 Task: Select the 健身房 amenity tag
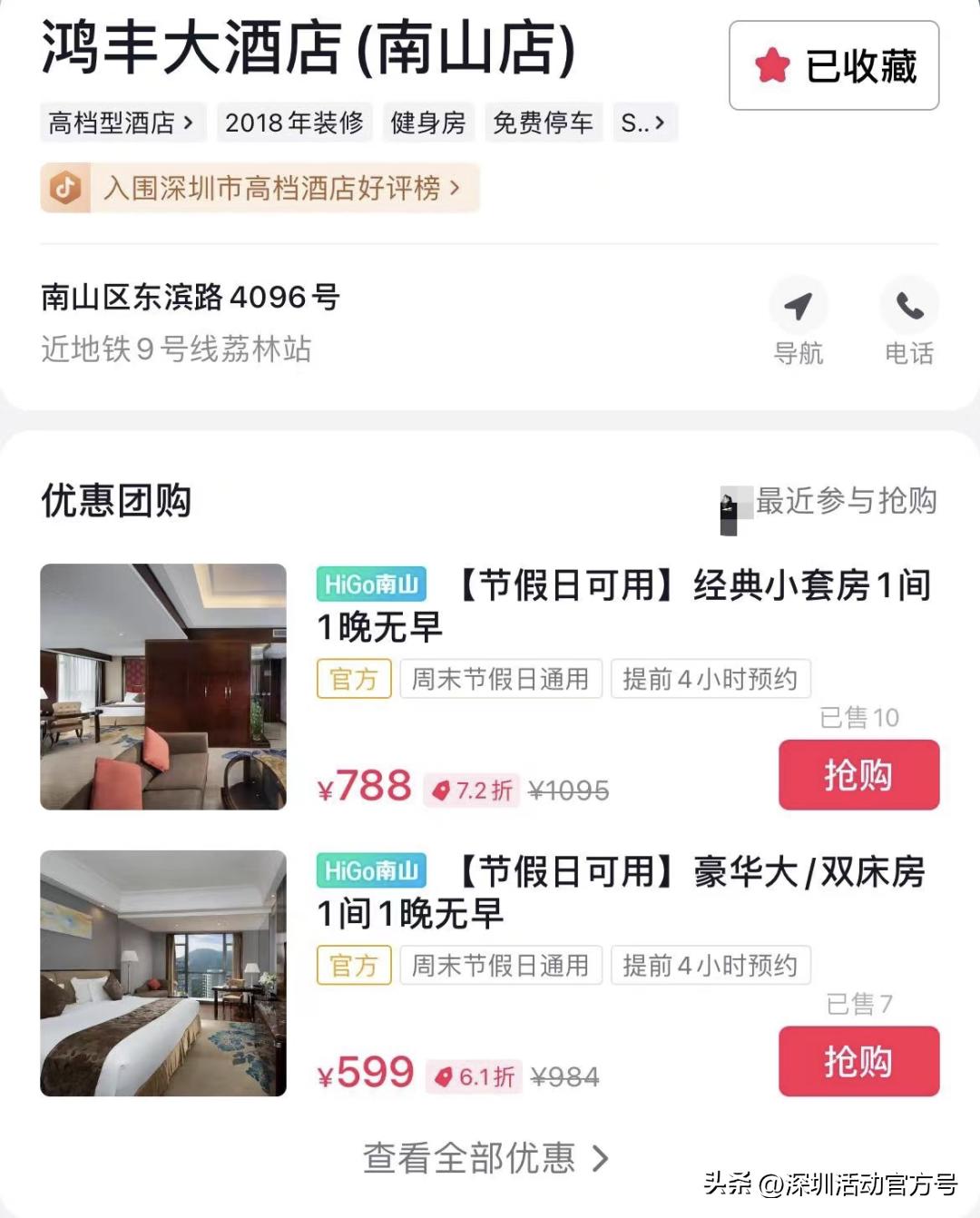[428, 122]
